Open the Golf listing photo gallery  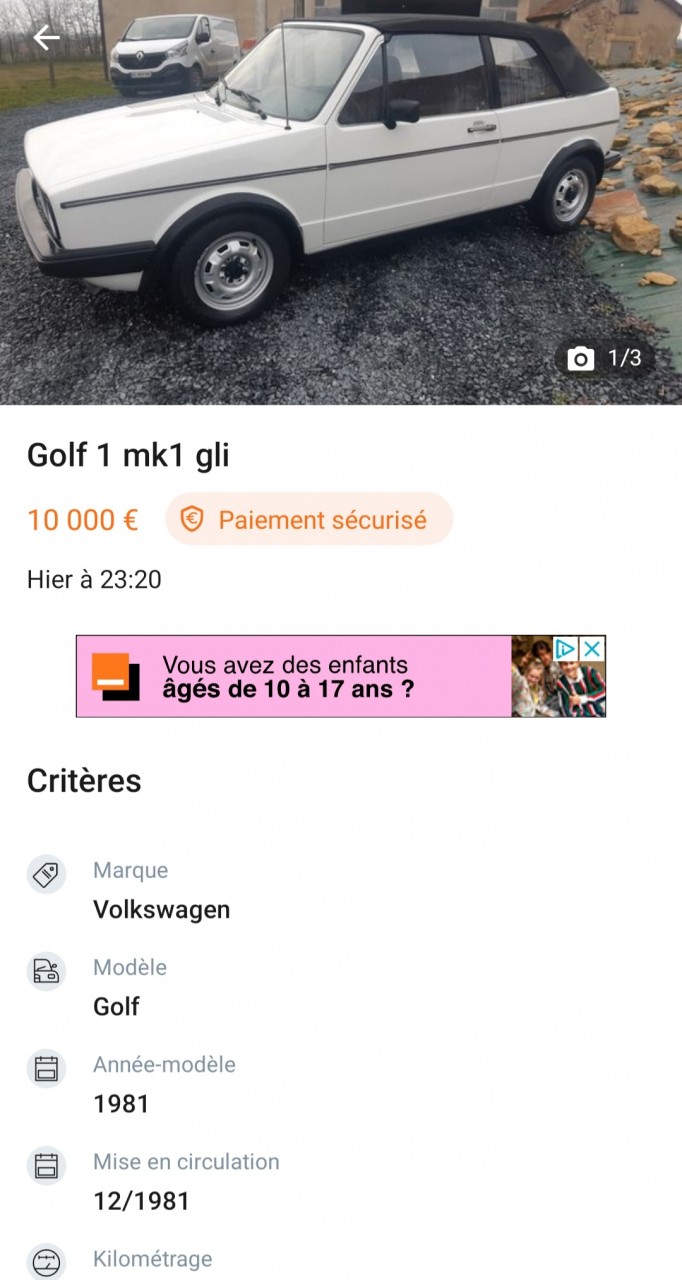[x=340, y=200]
